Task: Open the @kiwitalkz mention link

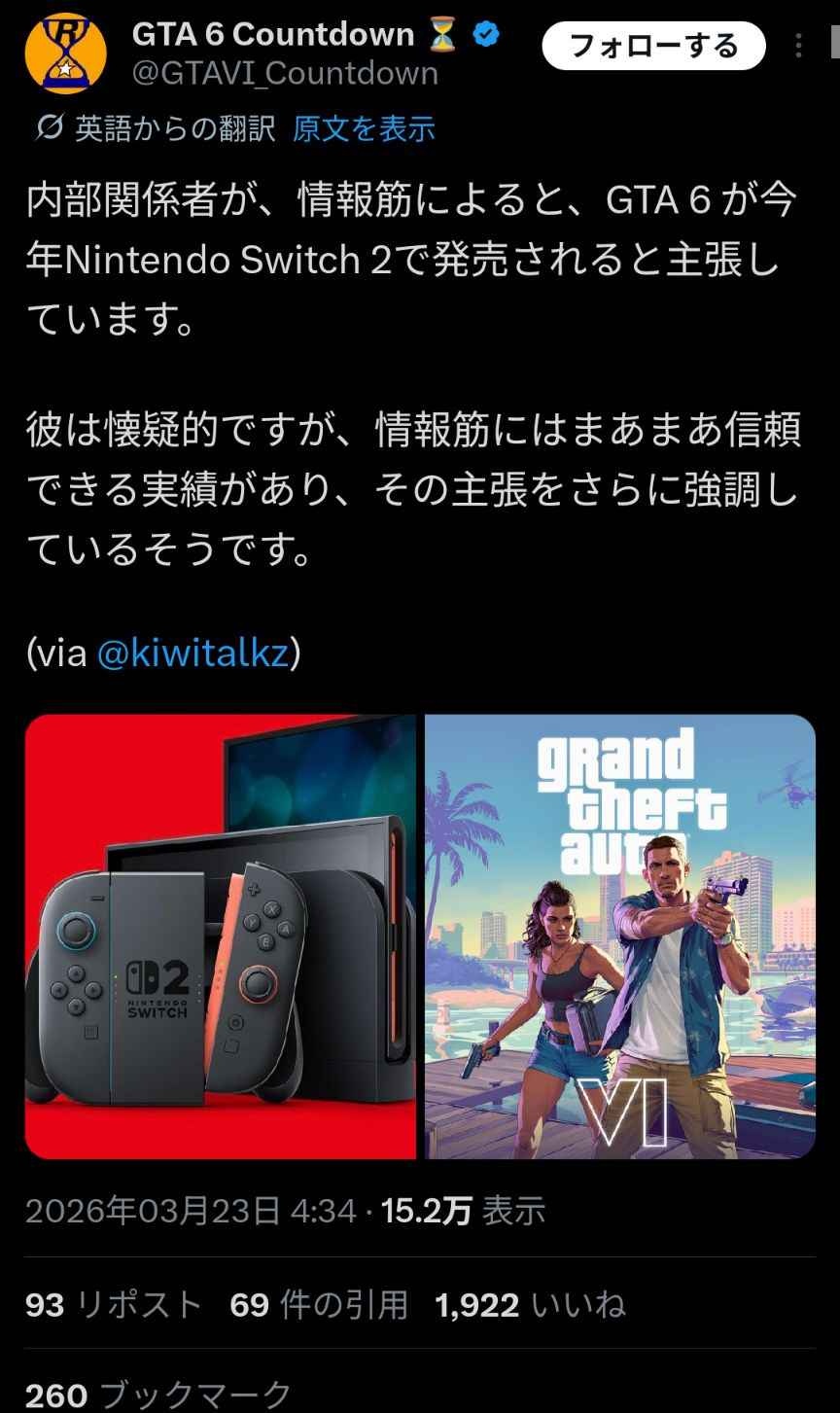Action: point(192,653)
